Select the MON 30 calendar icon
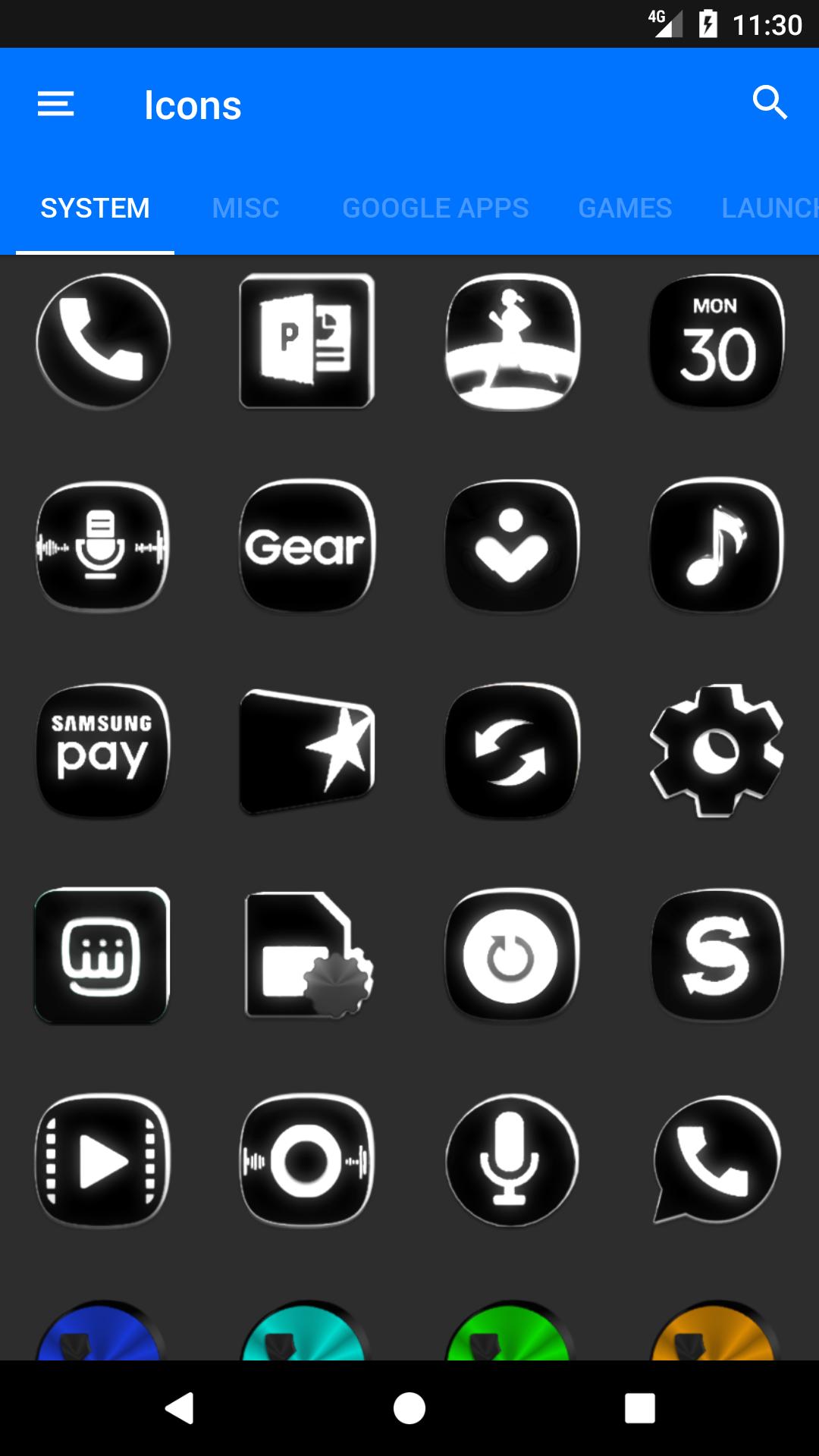 tap(717, 341)
